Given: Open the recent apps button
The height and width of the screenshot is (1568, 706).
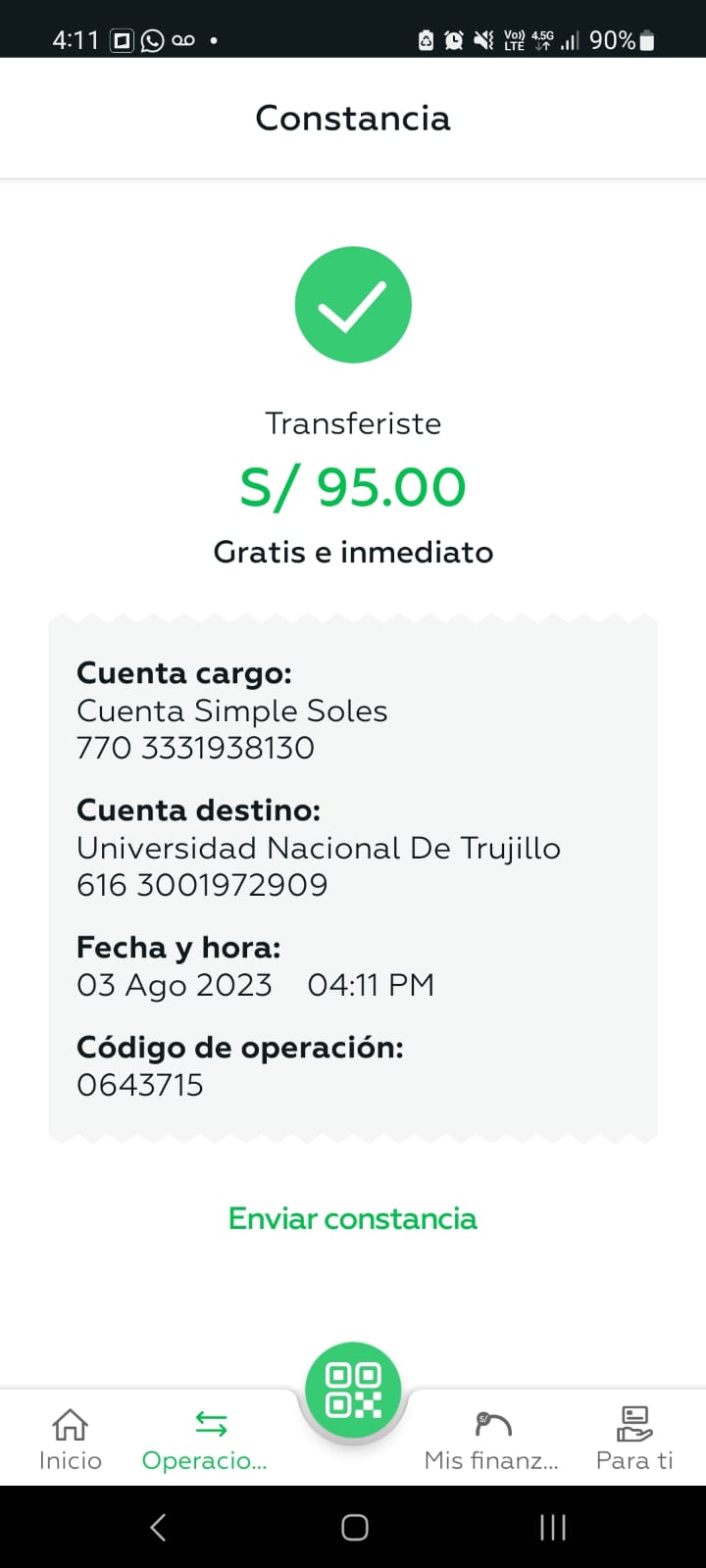Looking at the screenshot, I should pos(553,1527).
